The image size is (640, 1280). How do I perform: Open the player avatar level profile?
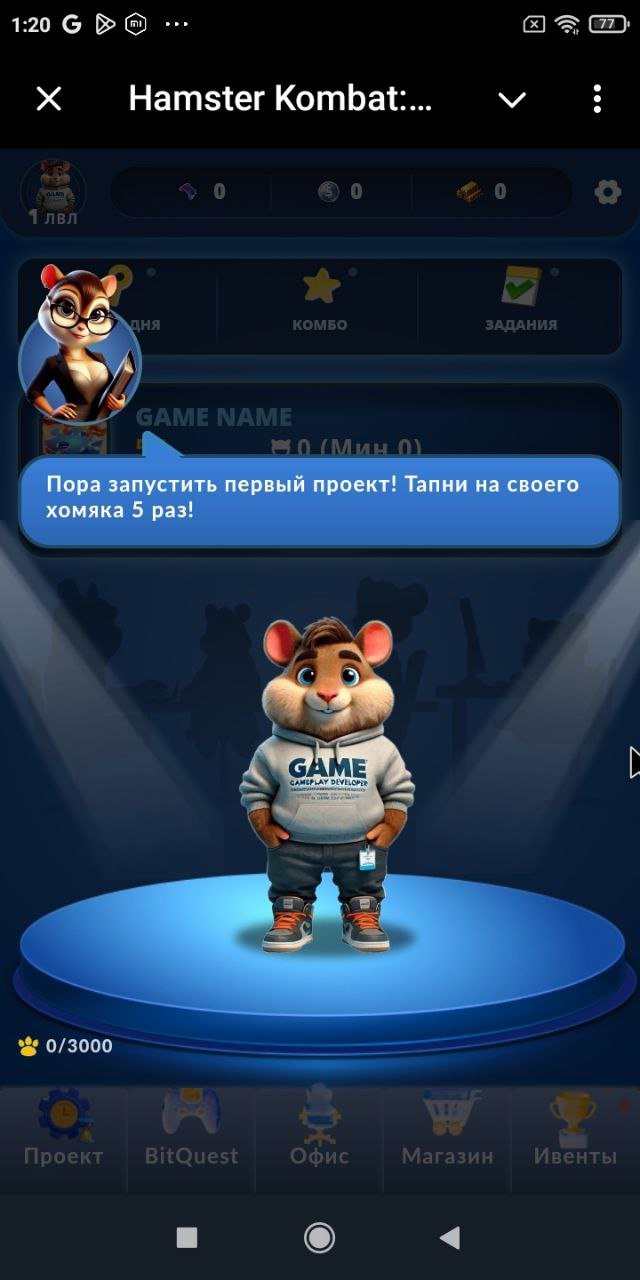pyautogui.click(x=53, y=192)
